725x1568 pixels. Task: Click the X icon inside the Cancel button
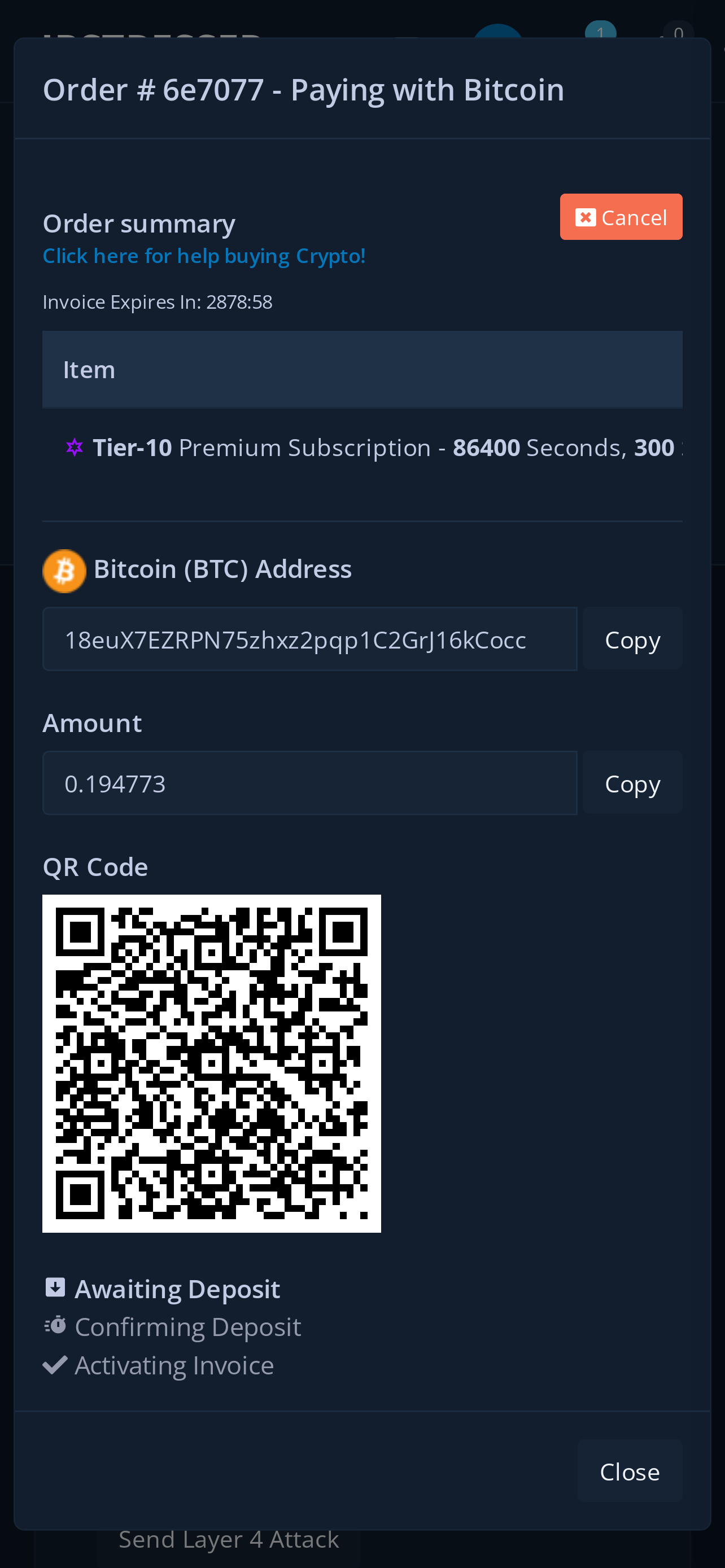point(585,216)
